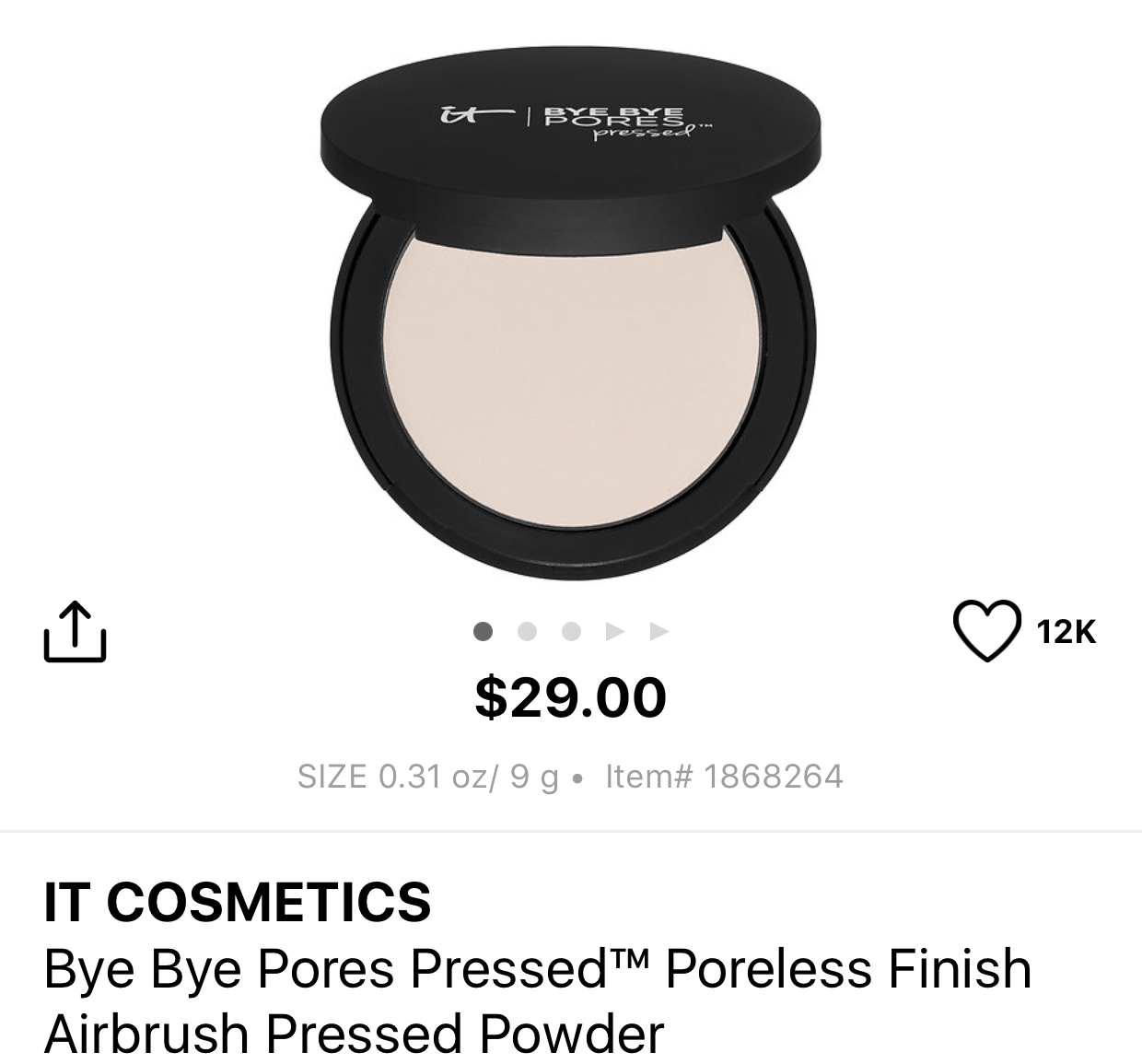Open the IT Cosmetics brand link
1142x1064 pixels.
tap(238, 901)
